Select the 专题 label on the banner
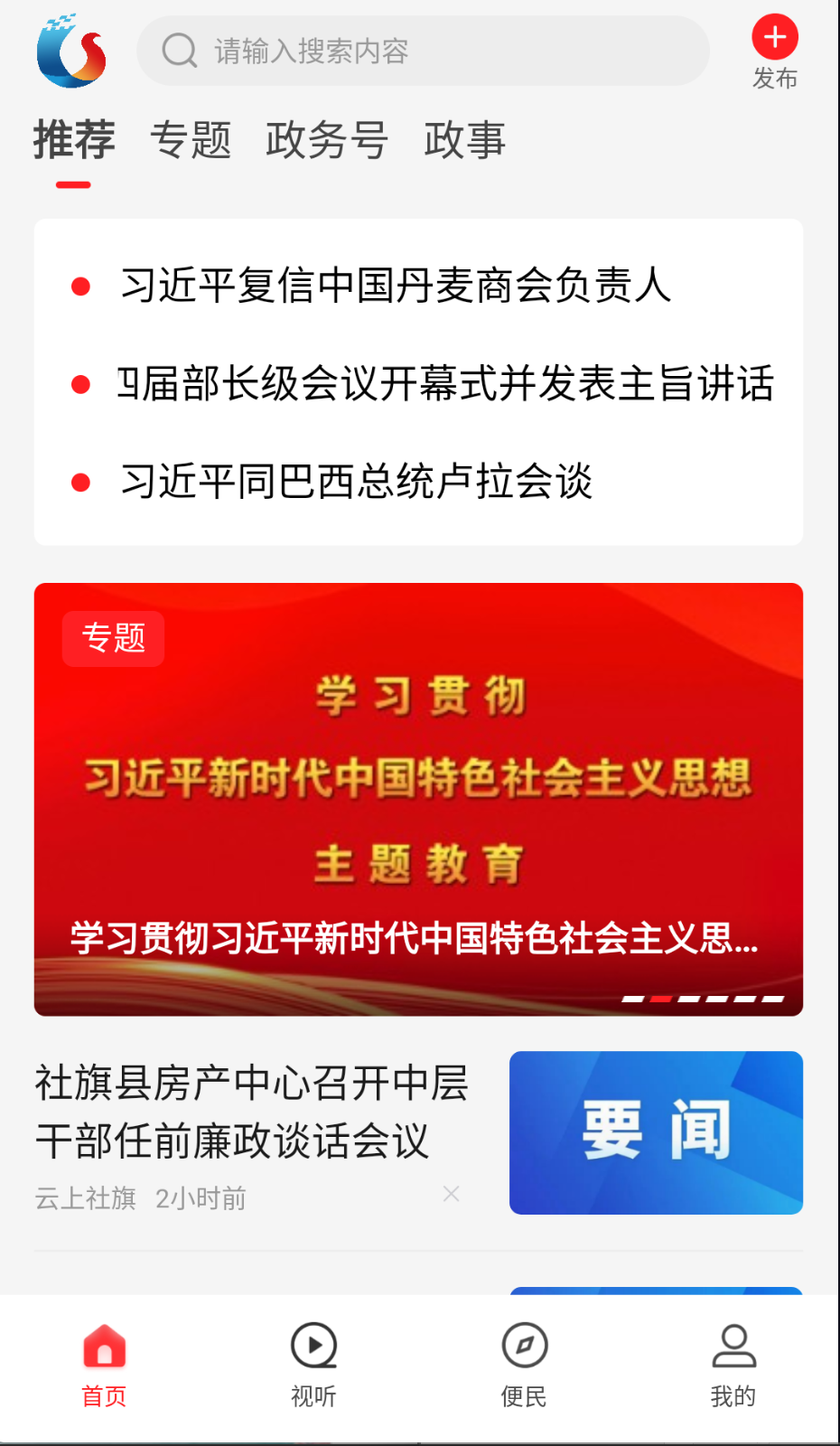Screen dimensions: 840x1446 pyautogui.click(x=113, y=639)
